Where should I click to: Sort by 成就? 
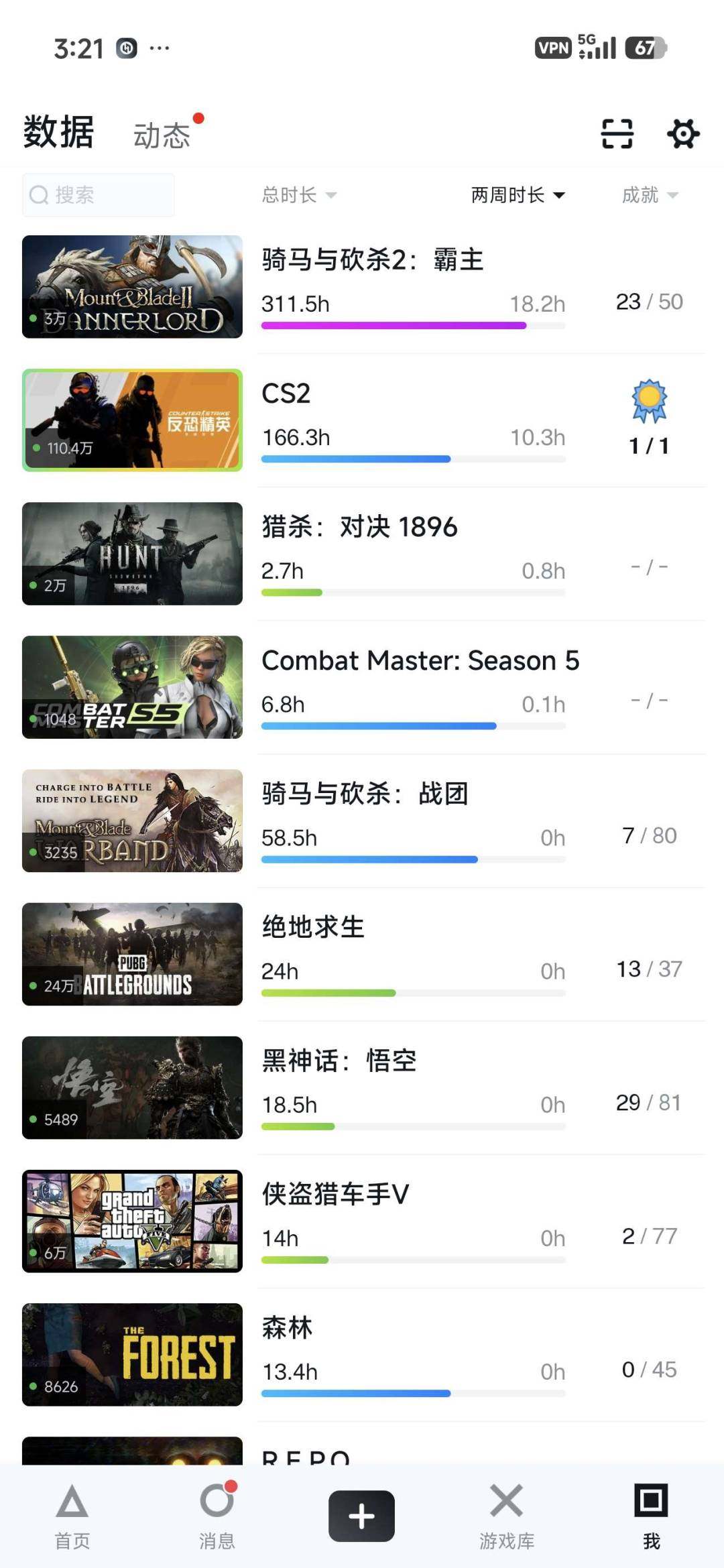click(x=650, y=195)
